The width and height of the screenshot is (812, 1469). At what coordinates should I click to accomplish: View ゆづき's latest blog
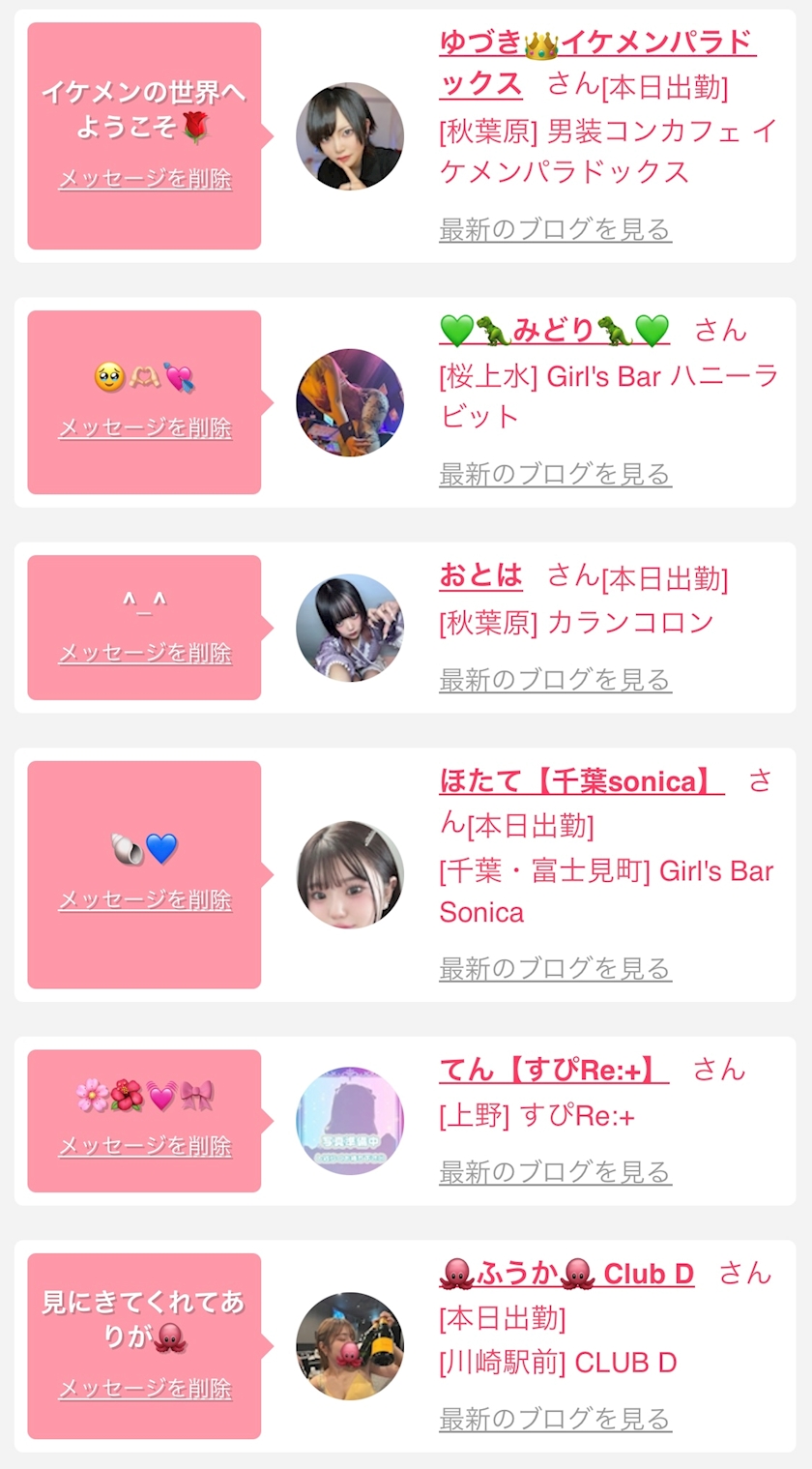(x=555, y=230)
